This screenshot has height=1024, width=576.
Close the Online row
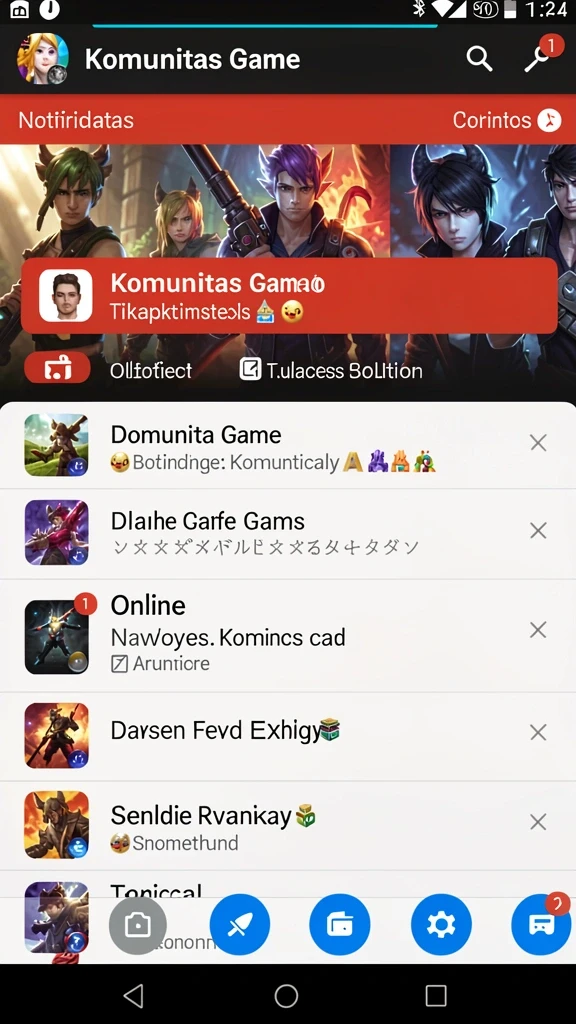(538, 630)
